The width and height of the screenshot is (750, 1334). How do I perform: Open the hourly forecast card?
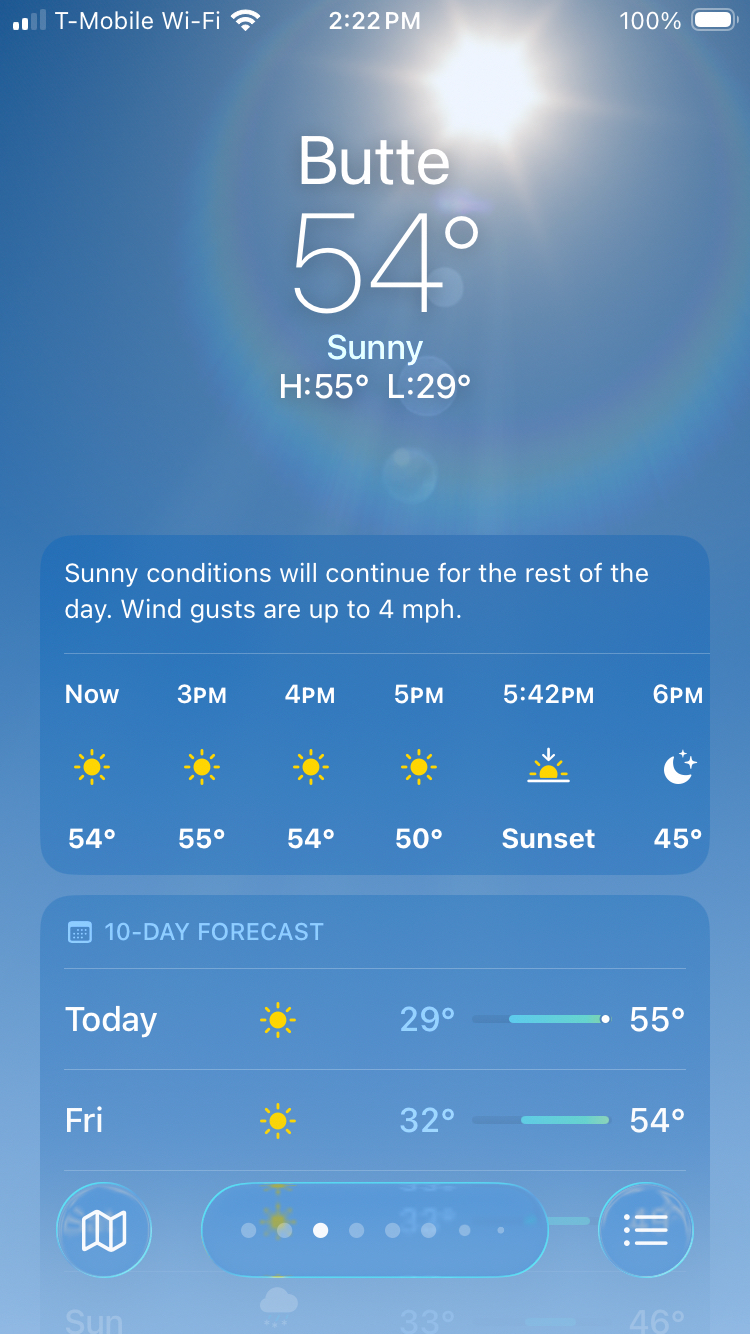coord(375,765)
